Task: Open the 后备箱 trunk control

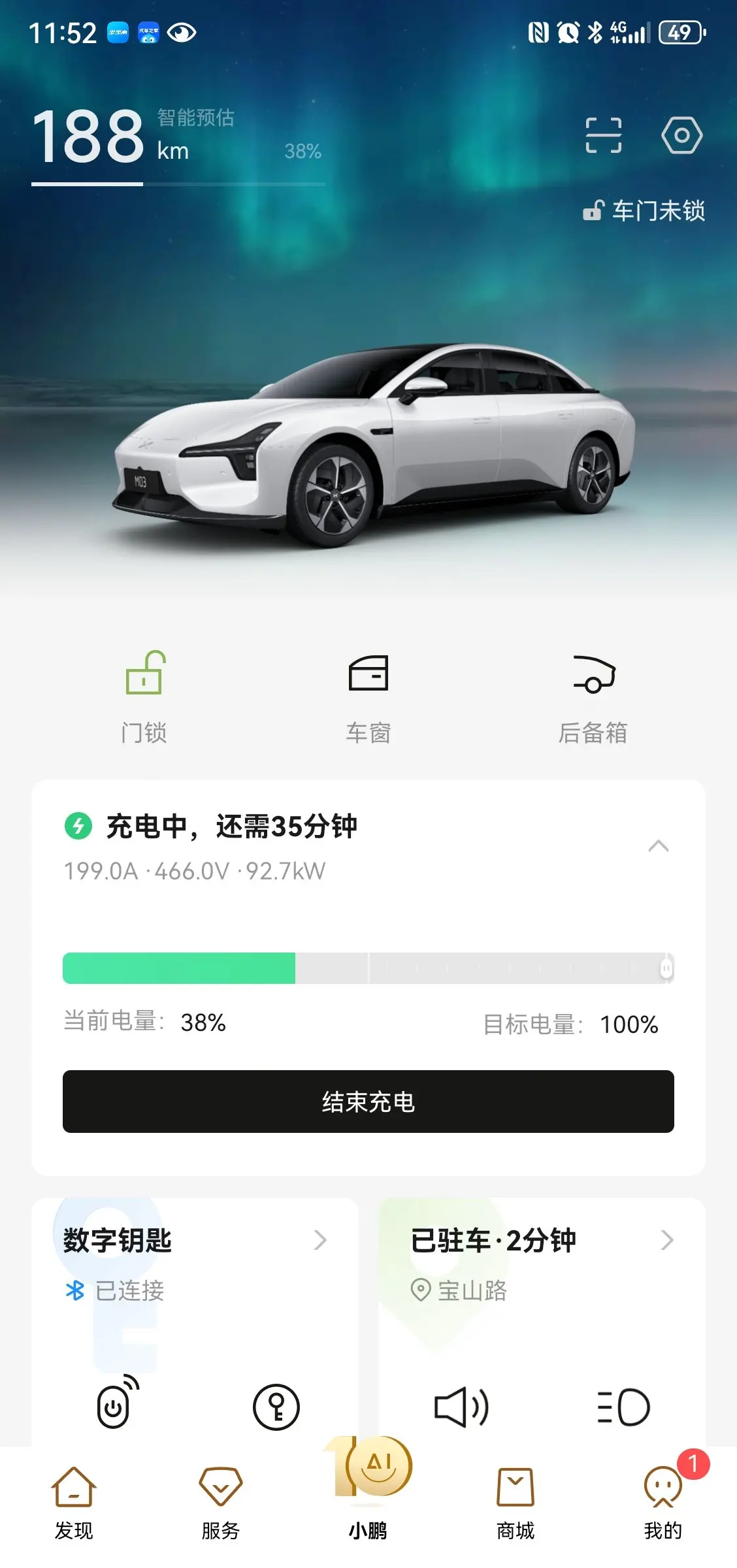Action: (x=593, y=698)
